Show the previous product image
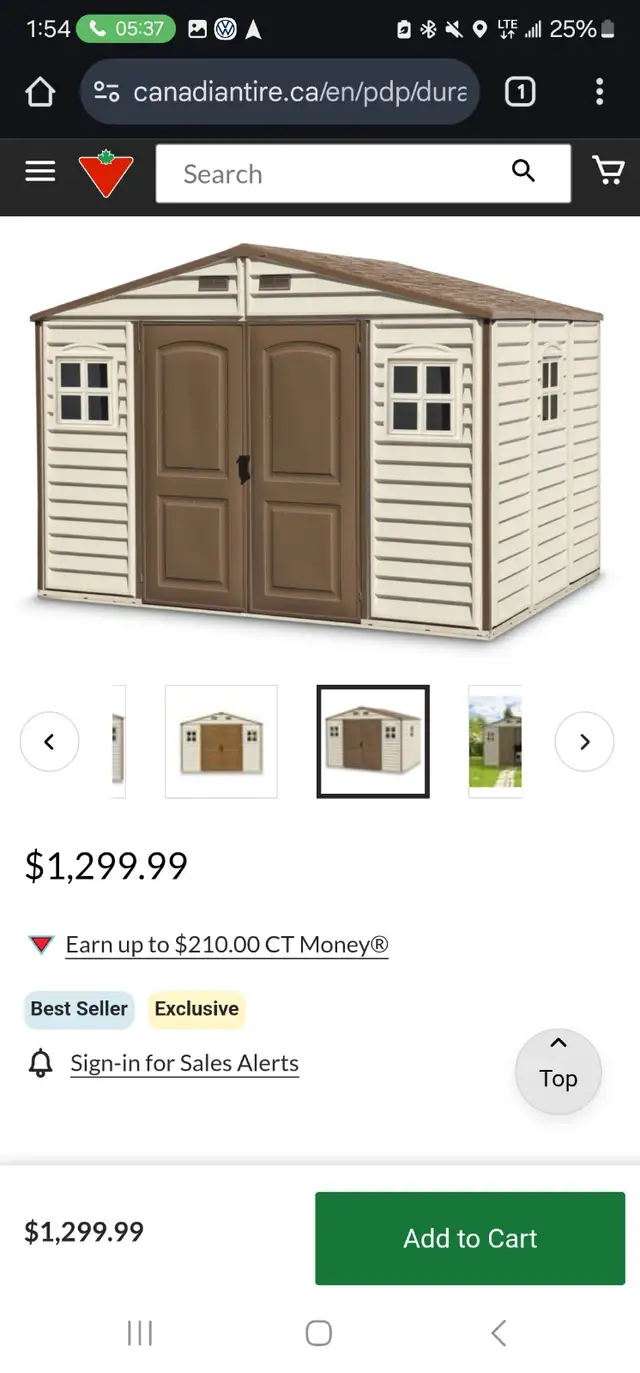Screen dimensions: 640x1373 point(49,741)
